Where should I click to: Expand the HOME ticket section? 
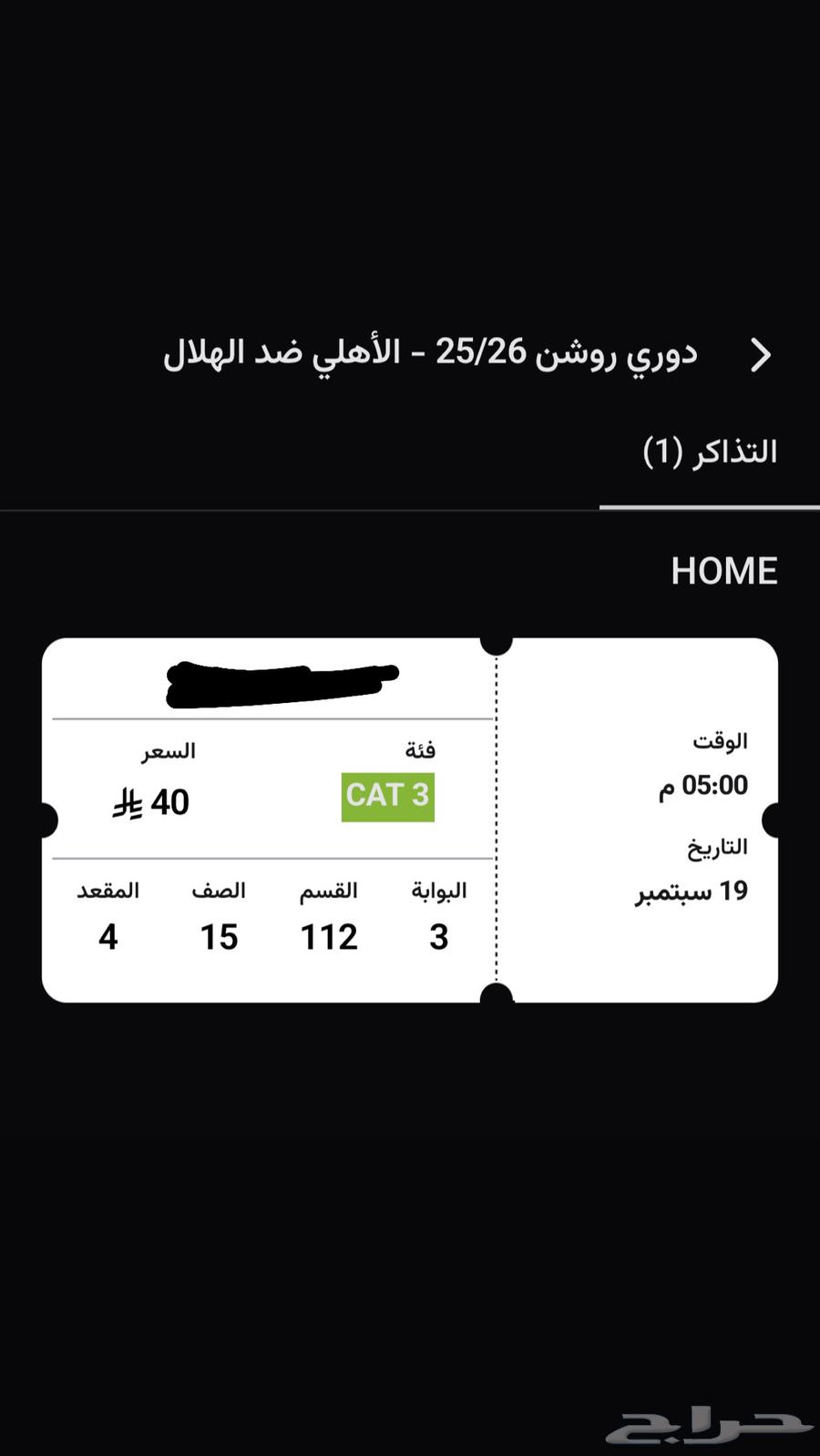(724, 570)
